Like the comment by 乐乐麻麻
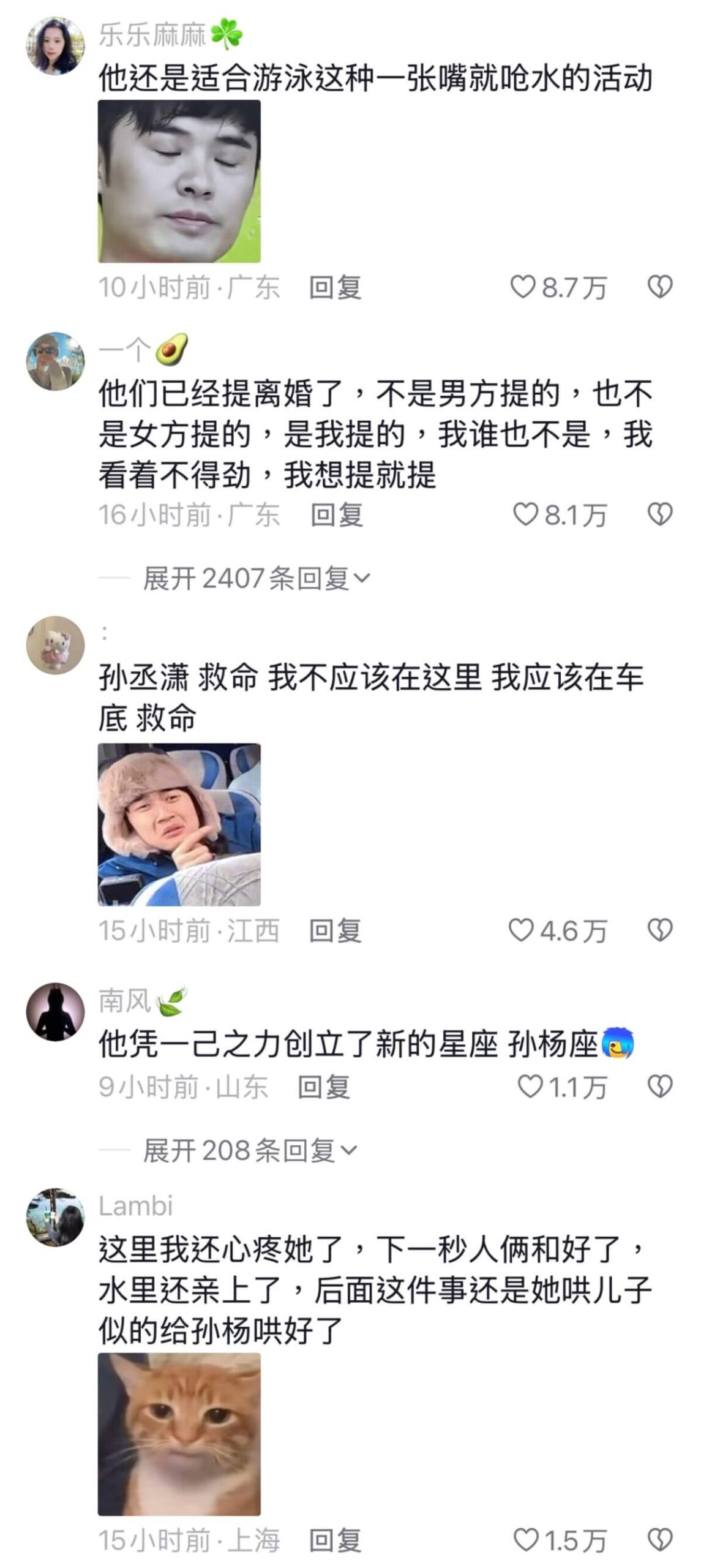701x1568 pixels. (558, 287)
